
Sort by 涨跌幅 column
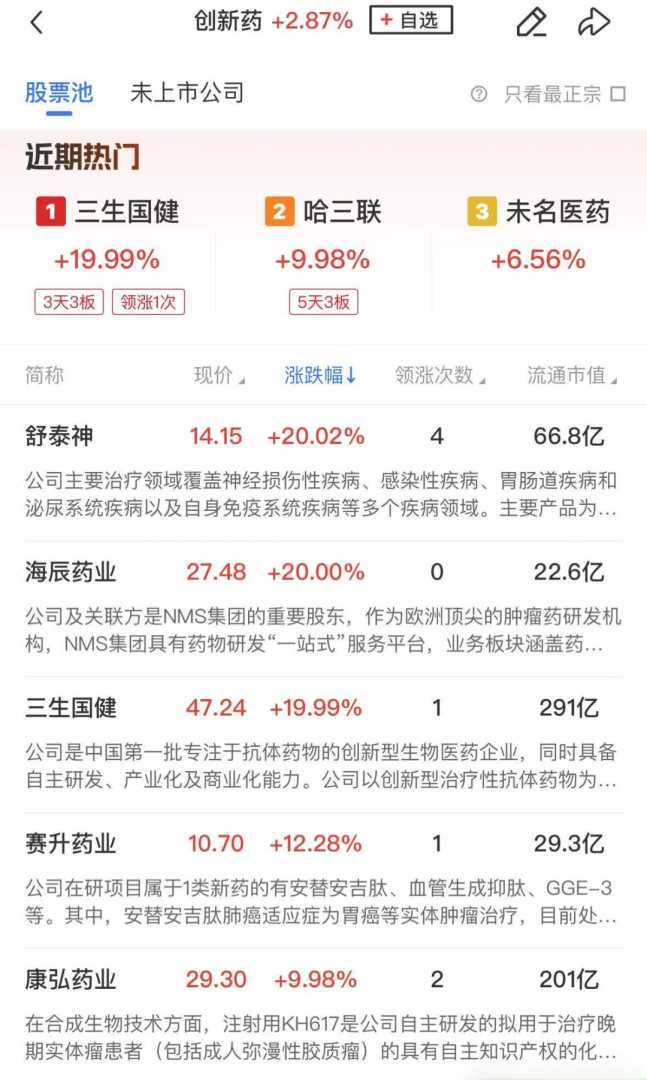320,375
